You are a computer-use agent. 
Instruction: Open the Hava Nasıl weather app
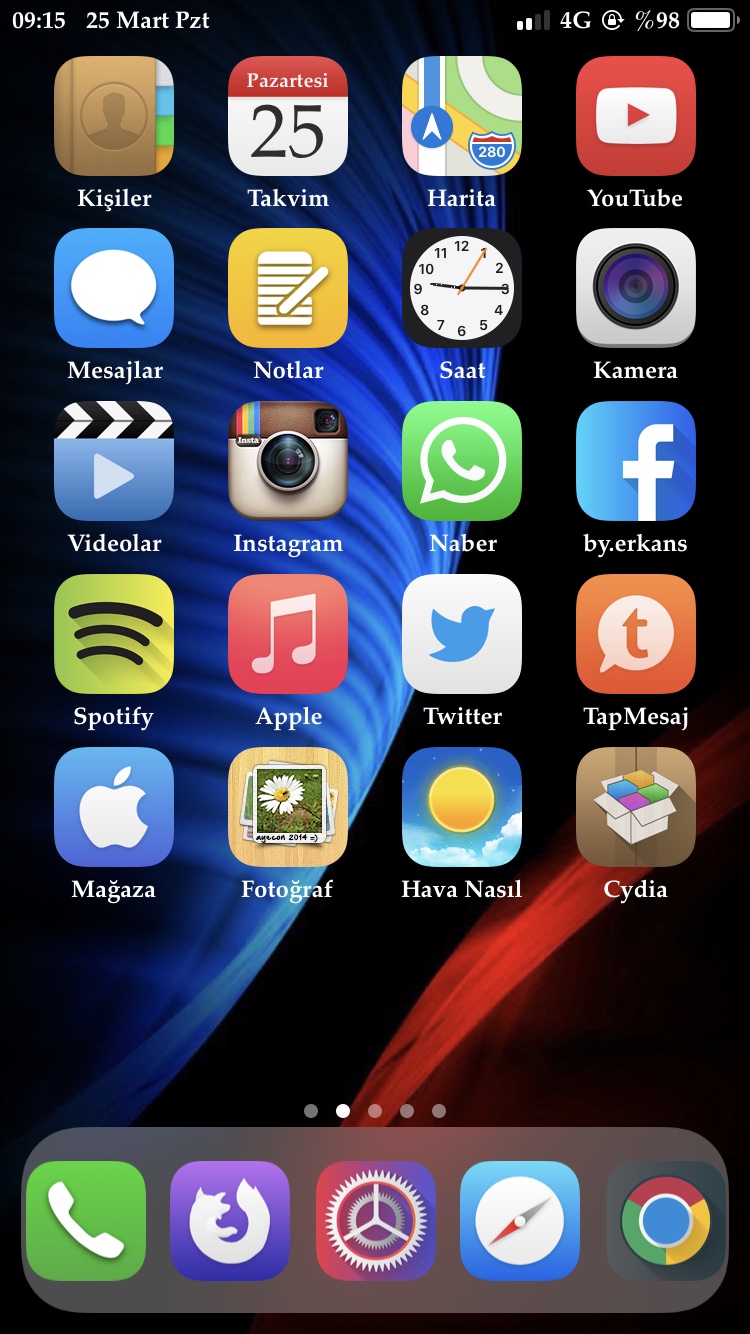point(462,807)
